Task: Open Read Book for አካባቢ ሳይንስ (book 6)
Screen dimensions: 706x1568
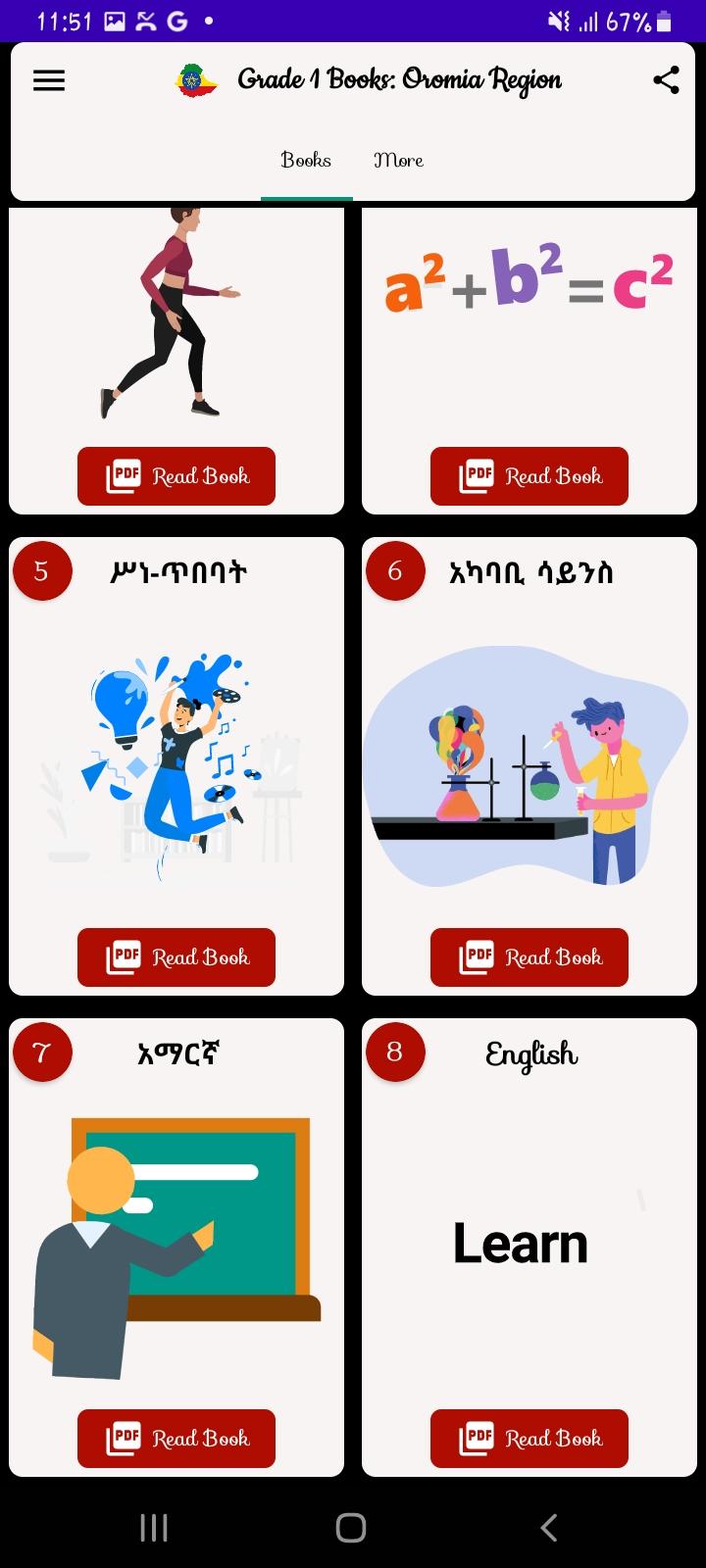Action: 529,957
